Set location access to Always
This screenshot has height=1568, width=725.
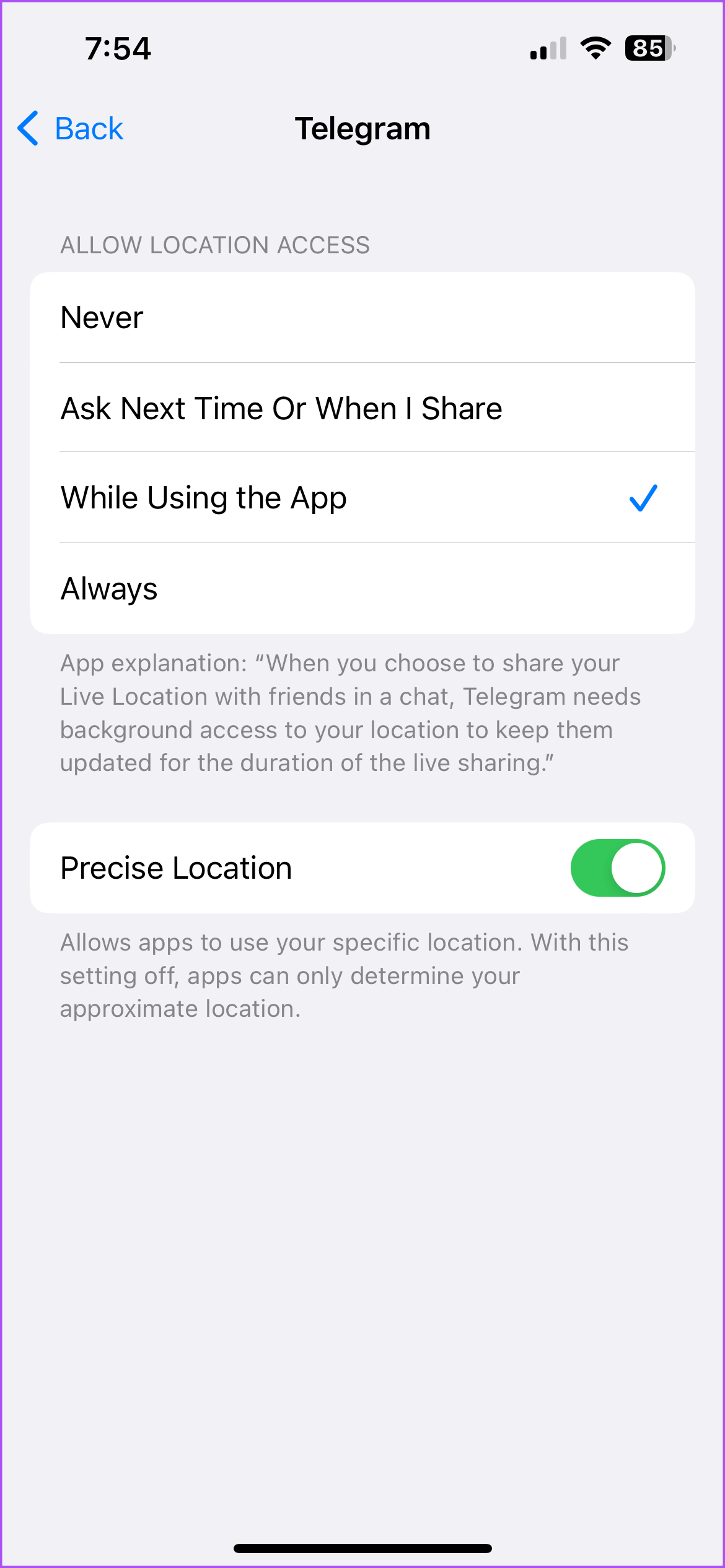[362, 588]
